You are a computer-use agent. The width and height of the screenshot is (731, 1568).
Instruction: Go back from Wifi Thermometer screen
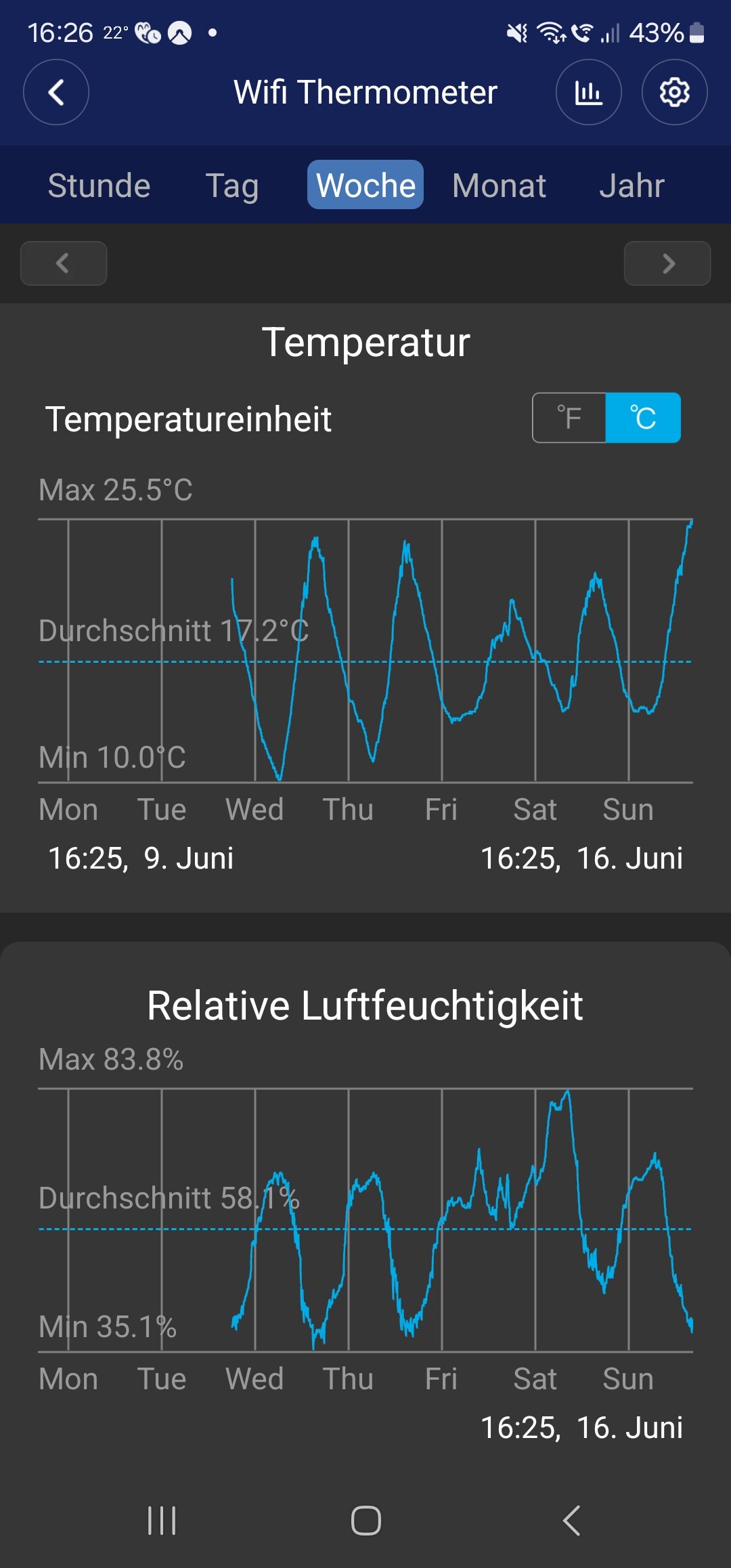click(x=56, y=92)
